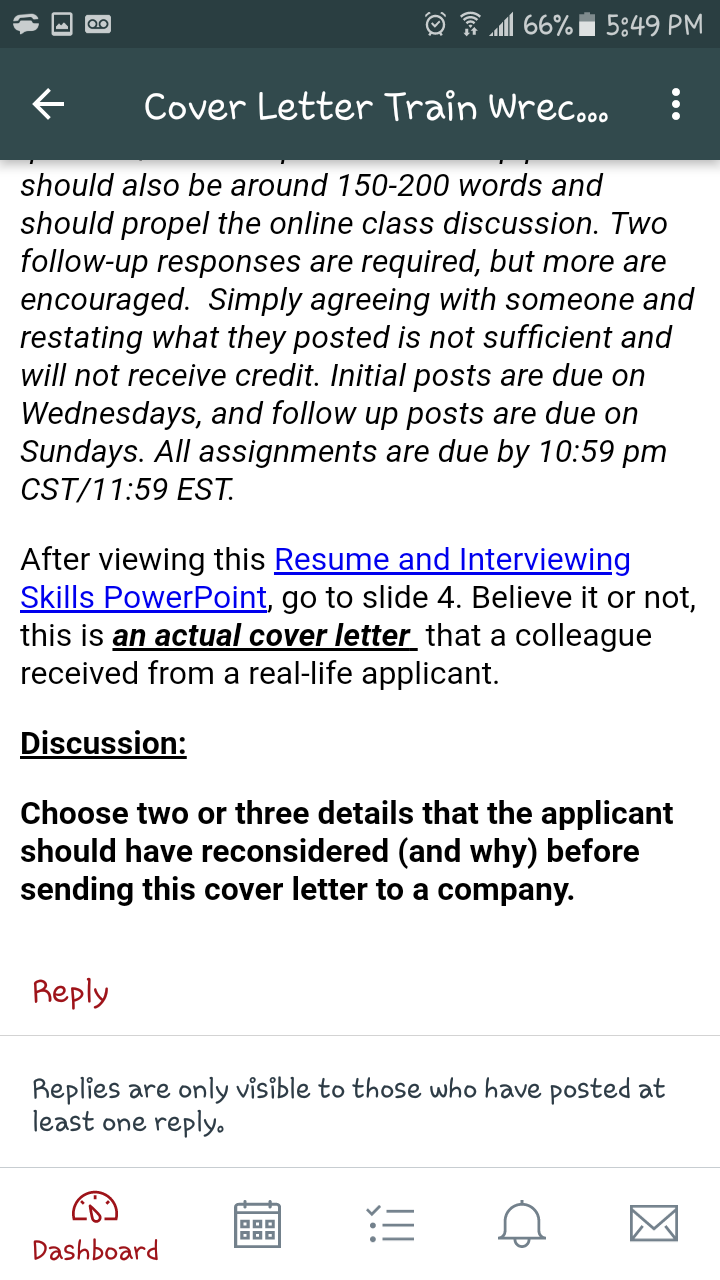Open the notifications bell tab
Image resolution: width=720 pixels, height=1280 pixels.
point(523,1224)
